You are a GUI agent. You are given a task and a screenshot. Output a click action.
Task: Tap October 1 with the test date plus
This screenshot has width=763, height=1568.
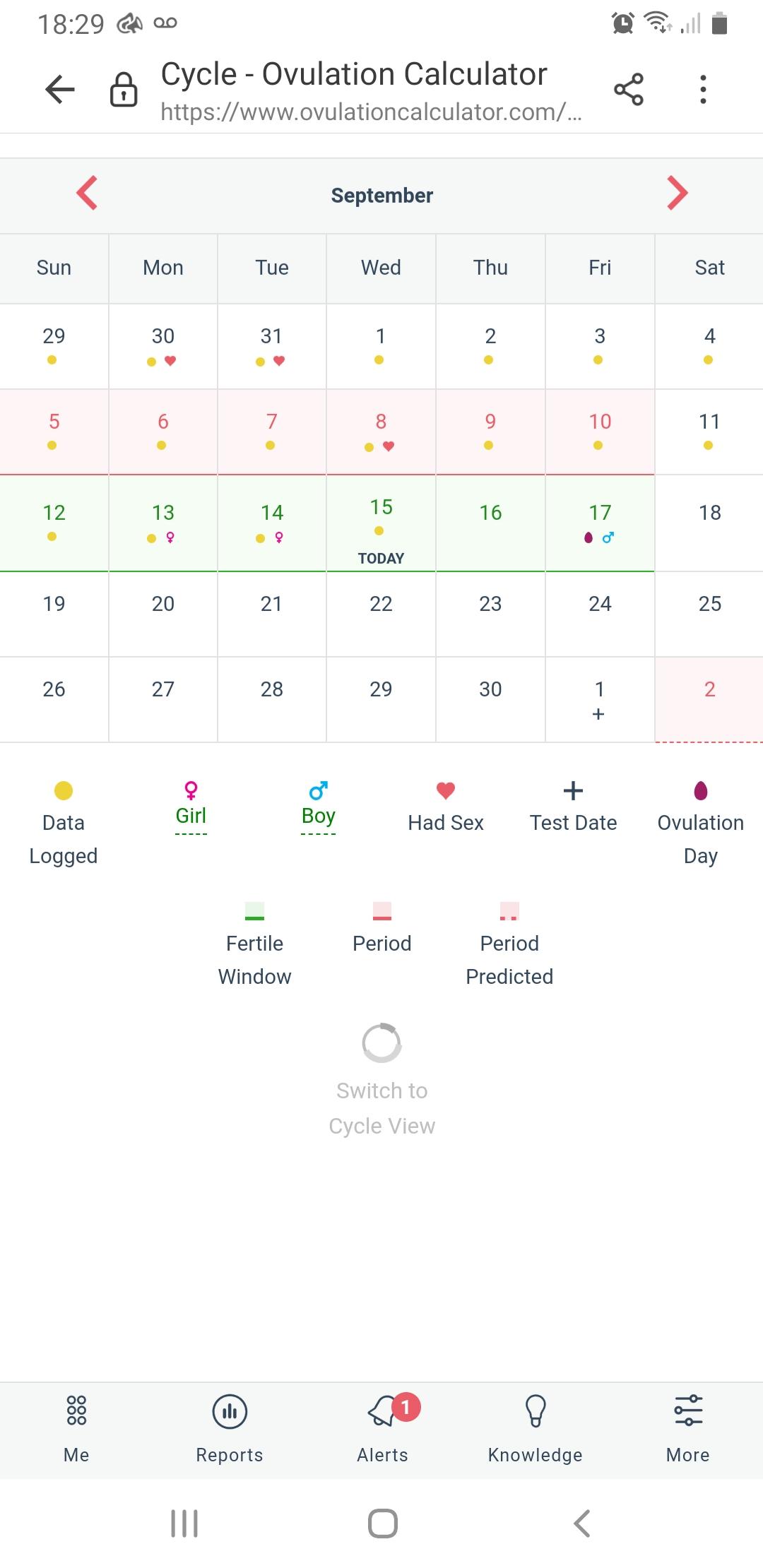600,699
